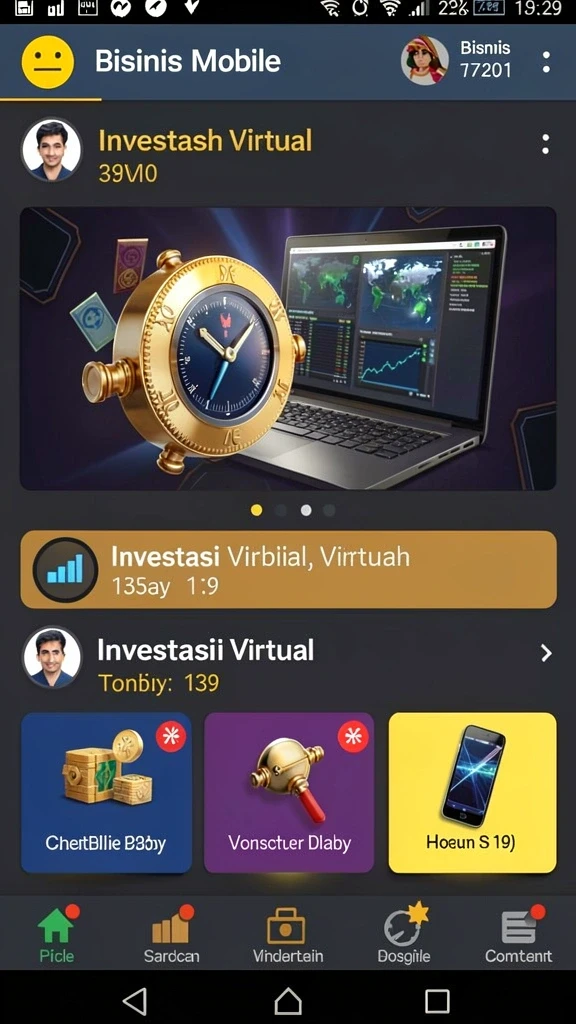The width and height of the screenshot is (576, 1024).
Task: Switch to the Sardcan tab
Action: (172, 935)
